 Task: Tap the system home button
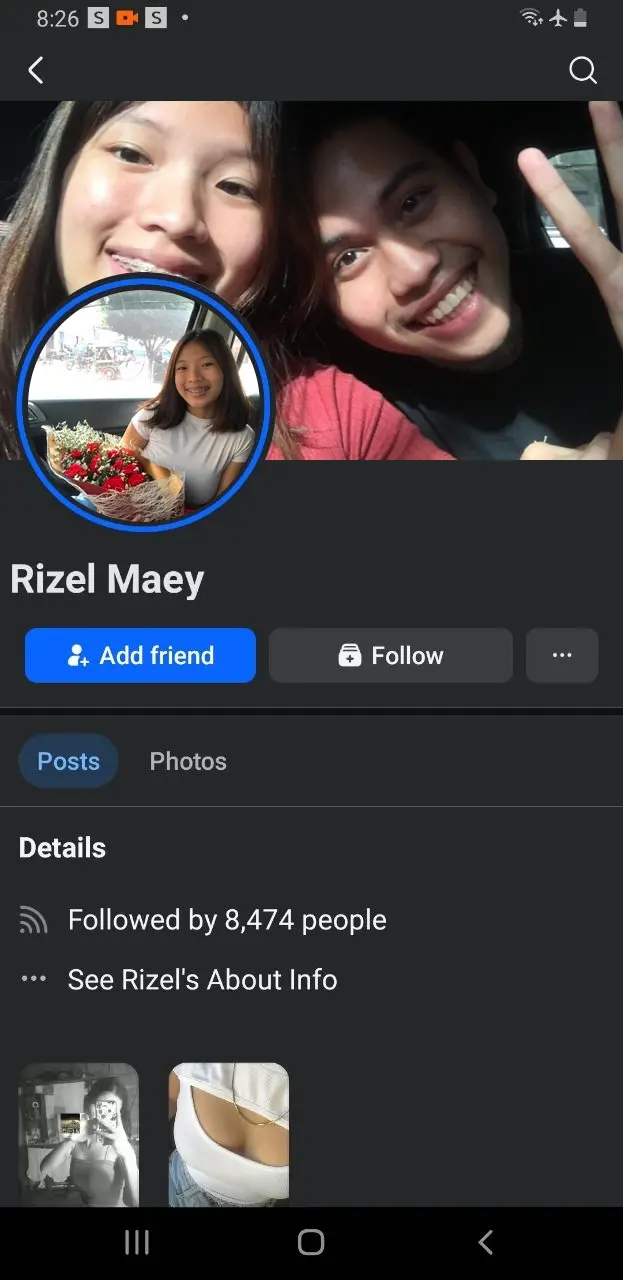click(x=311, y=1242)
